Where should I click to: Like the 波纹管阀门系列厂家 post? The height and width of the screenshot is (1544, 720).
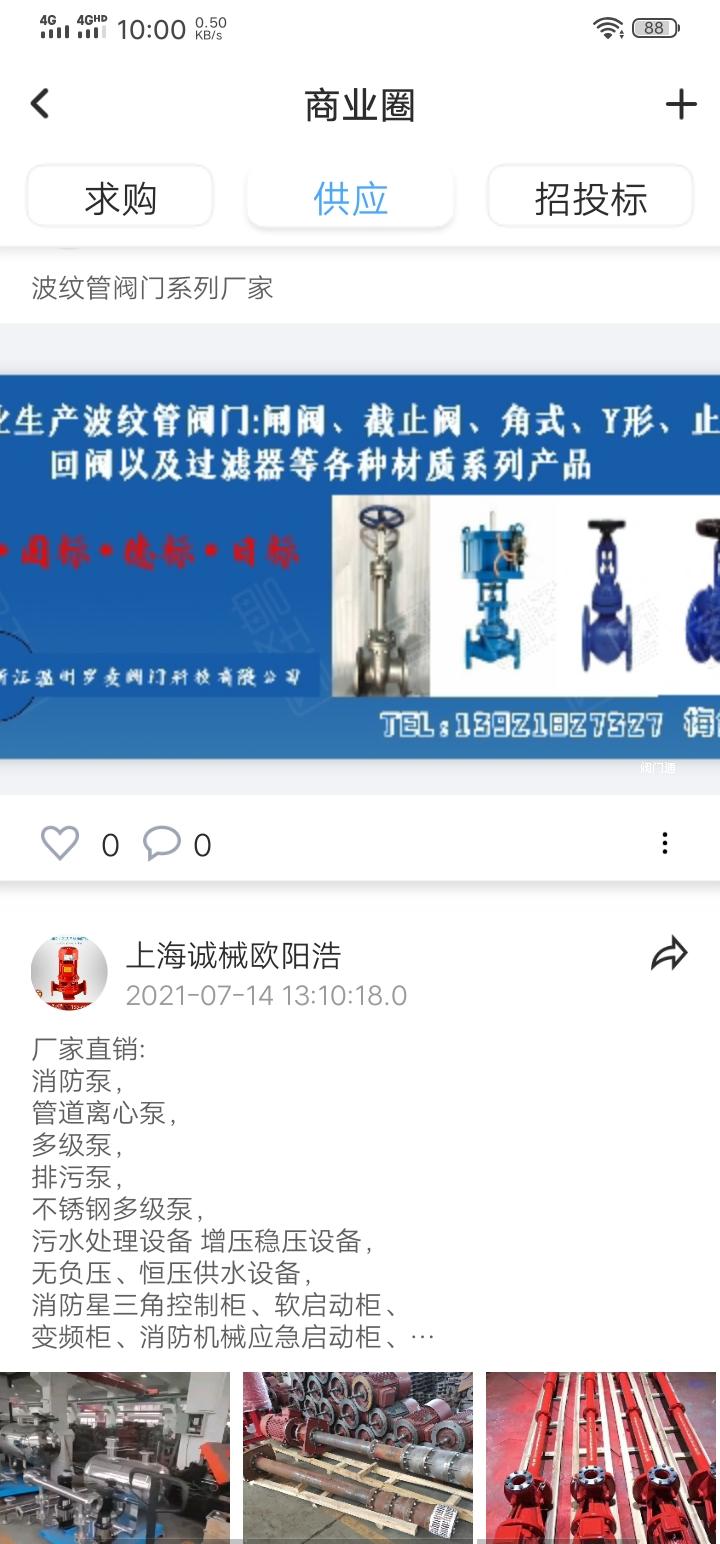[x=60, y=844]
